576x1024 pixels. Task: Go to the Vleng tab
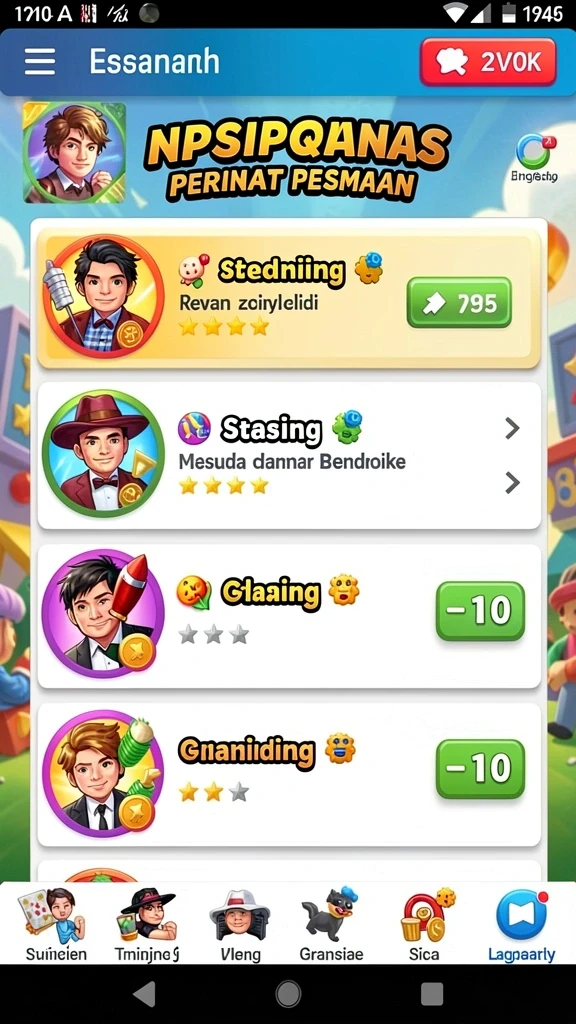click(240, 925)
